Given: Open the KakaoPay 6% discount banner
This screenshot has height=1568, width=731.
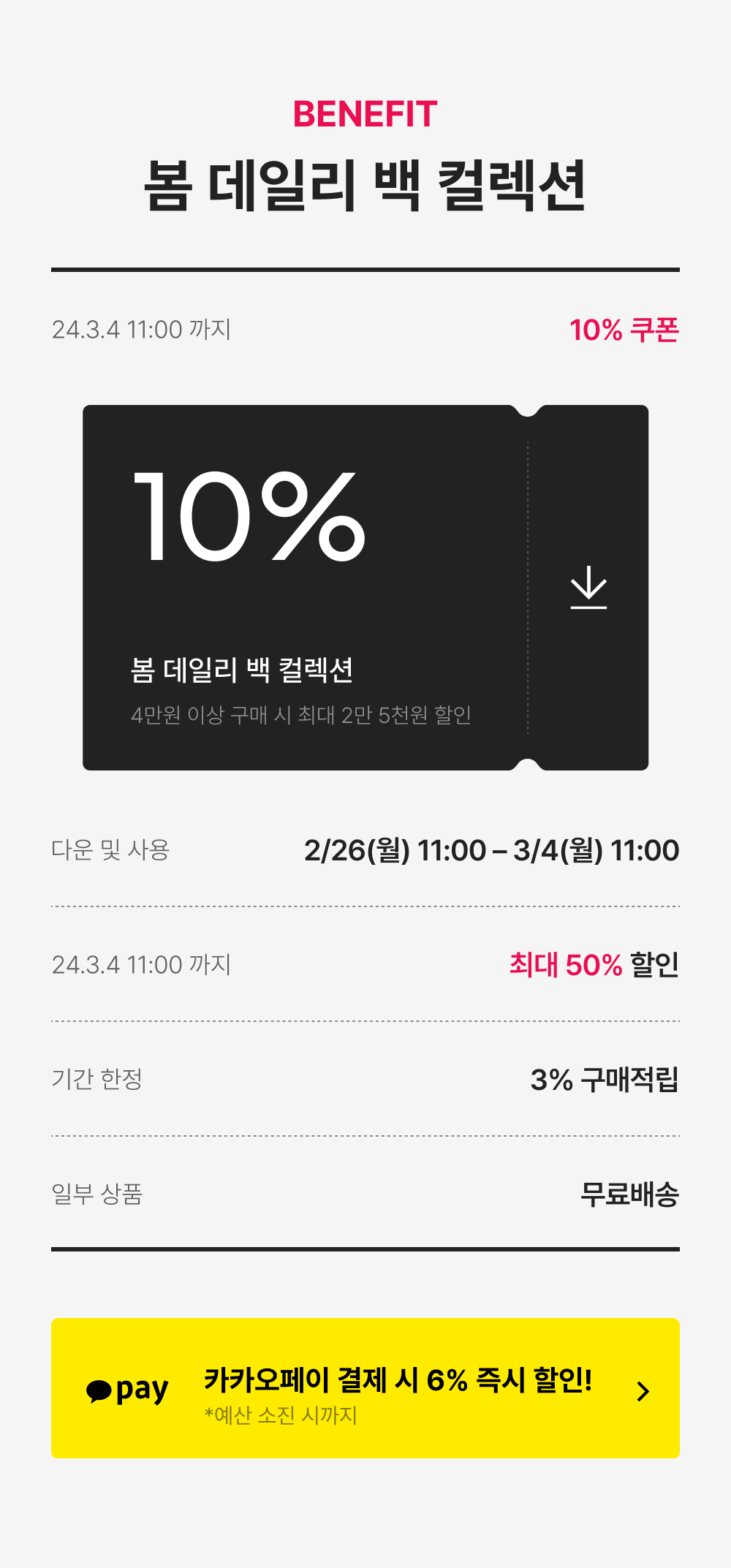Looking at the screenshot, I should 365,1388.
